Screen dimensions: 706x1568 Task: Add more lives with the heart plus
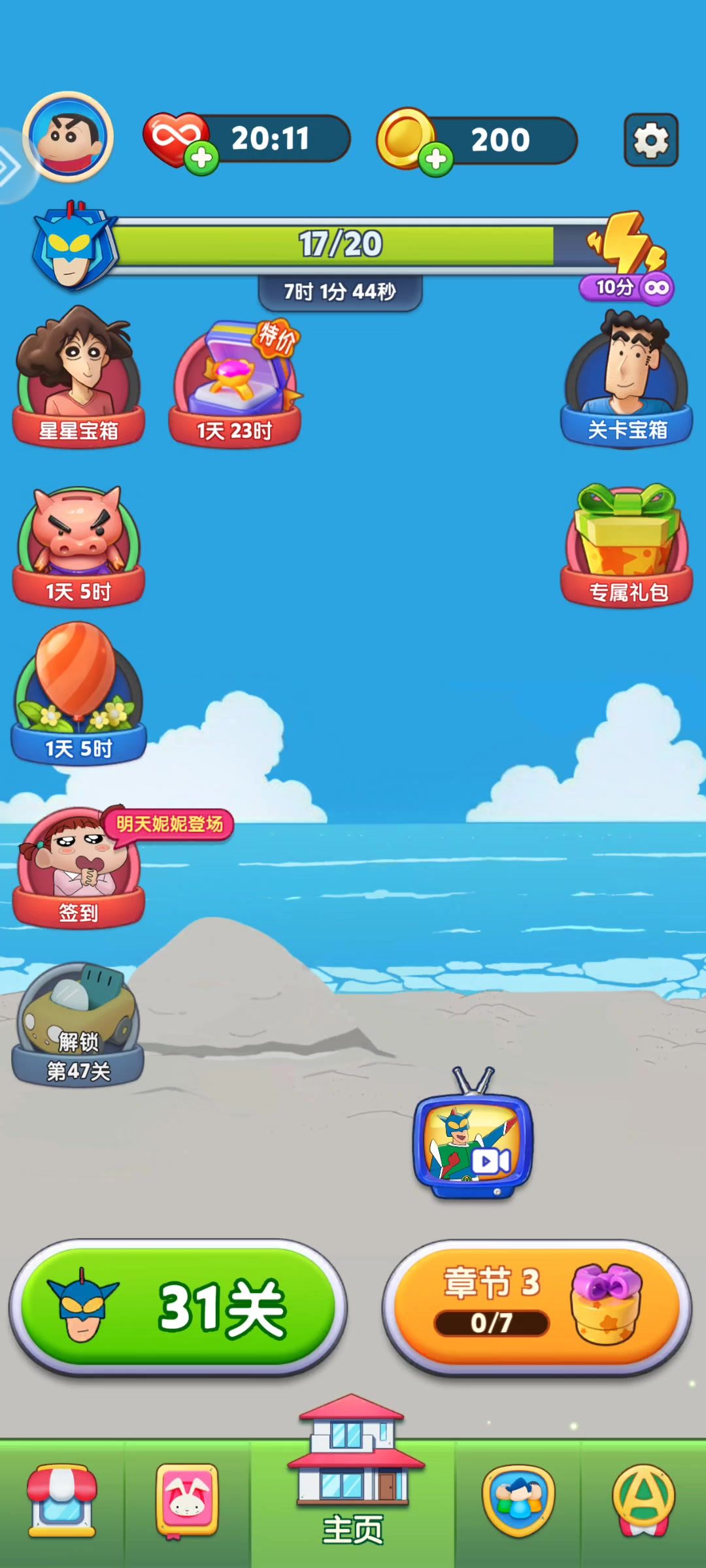tap(201, 157)
